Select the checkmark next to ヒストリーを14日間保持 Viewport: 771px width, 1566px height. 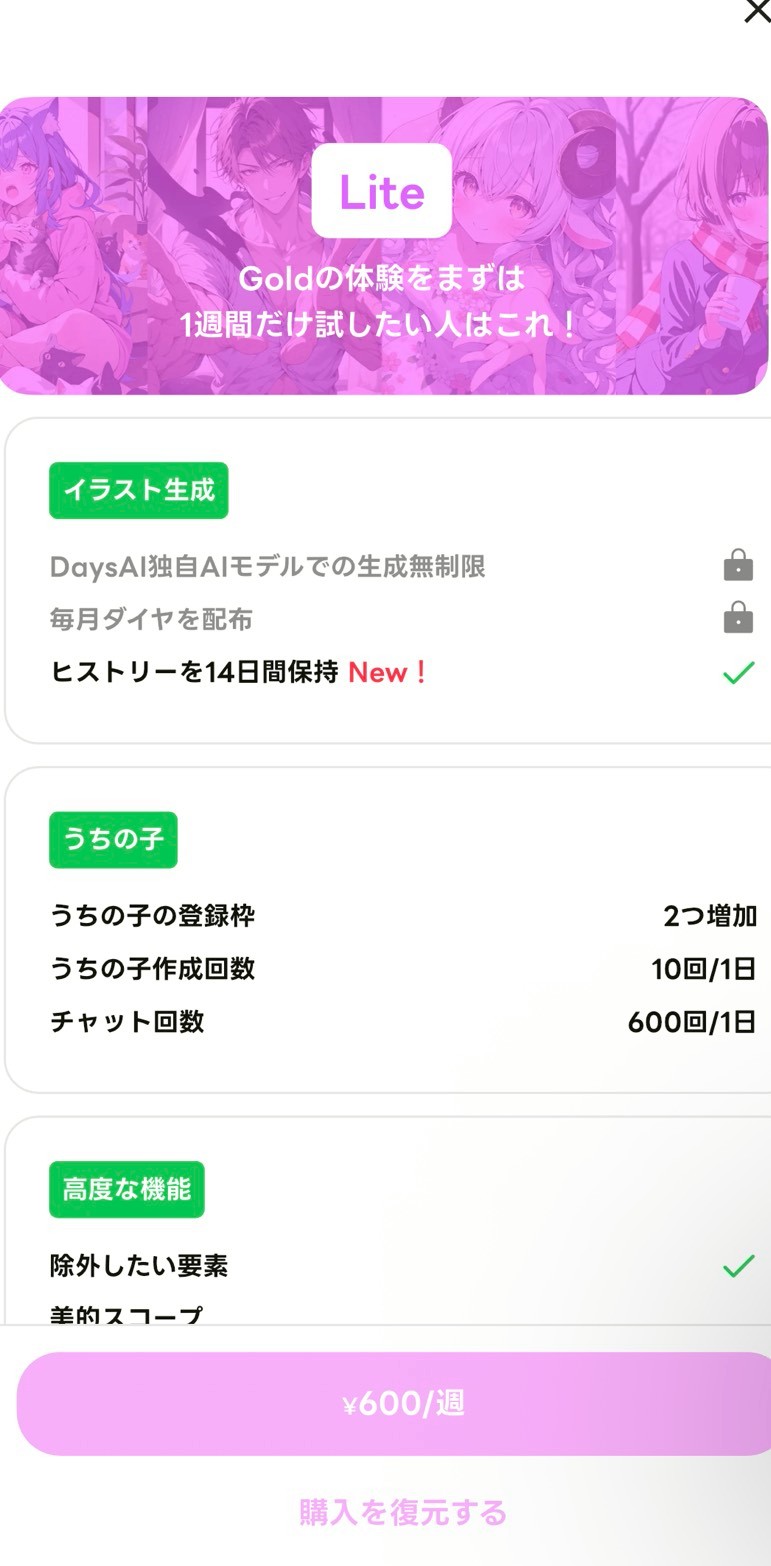pyautogui.click(x=737, y=671)
